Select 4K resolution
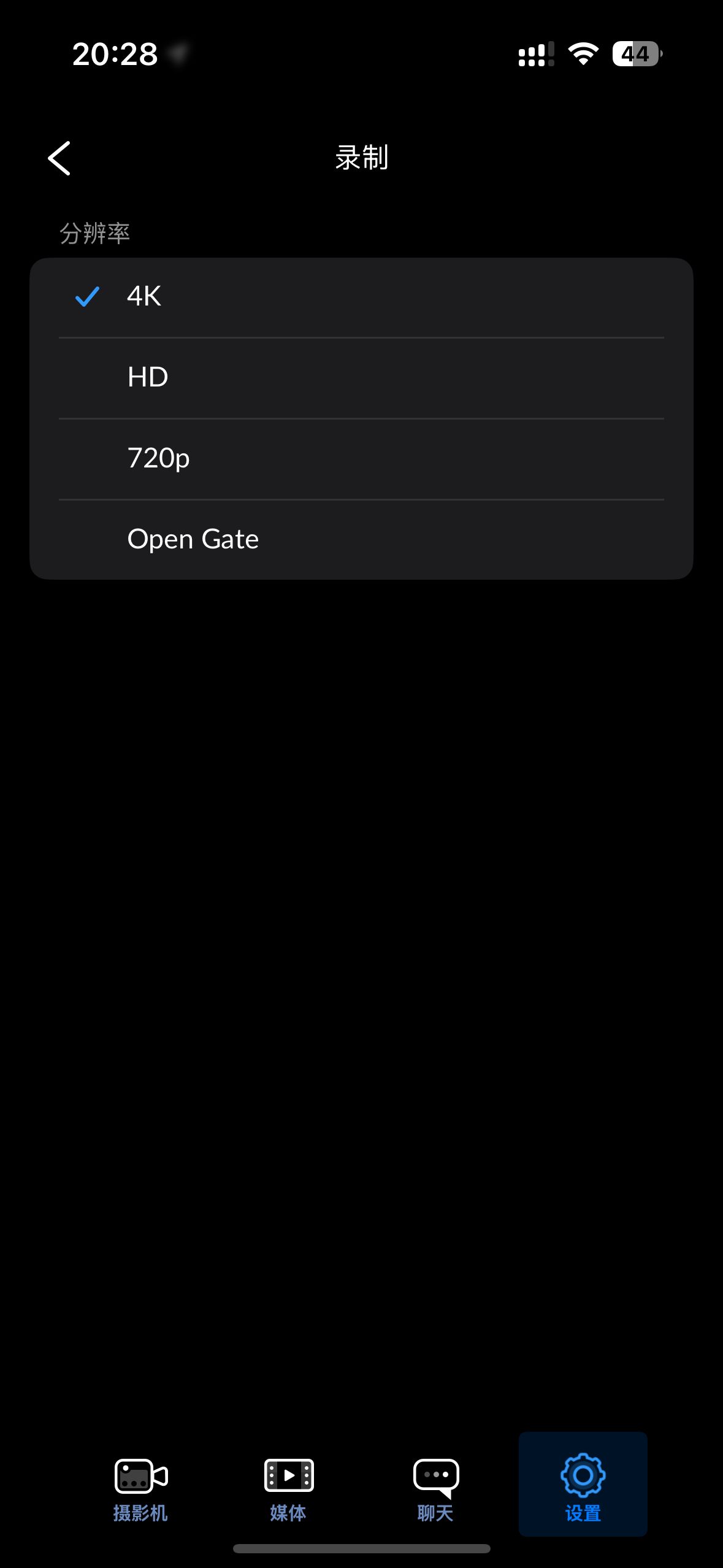 click(x=361, y=297)
